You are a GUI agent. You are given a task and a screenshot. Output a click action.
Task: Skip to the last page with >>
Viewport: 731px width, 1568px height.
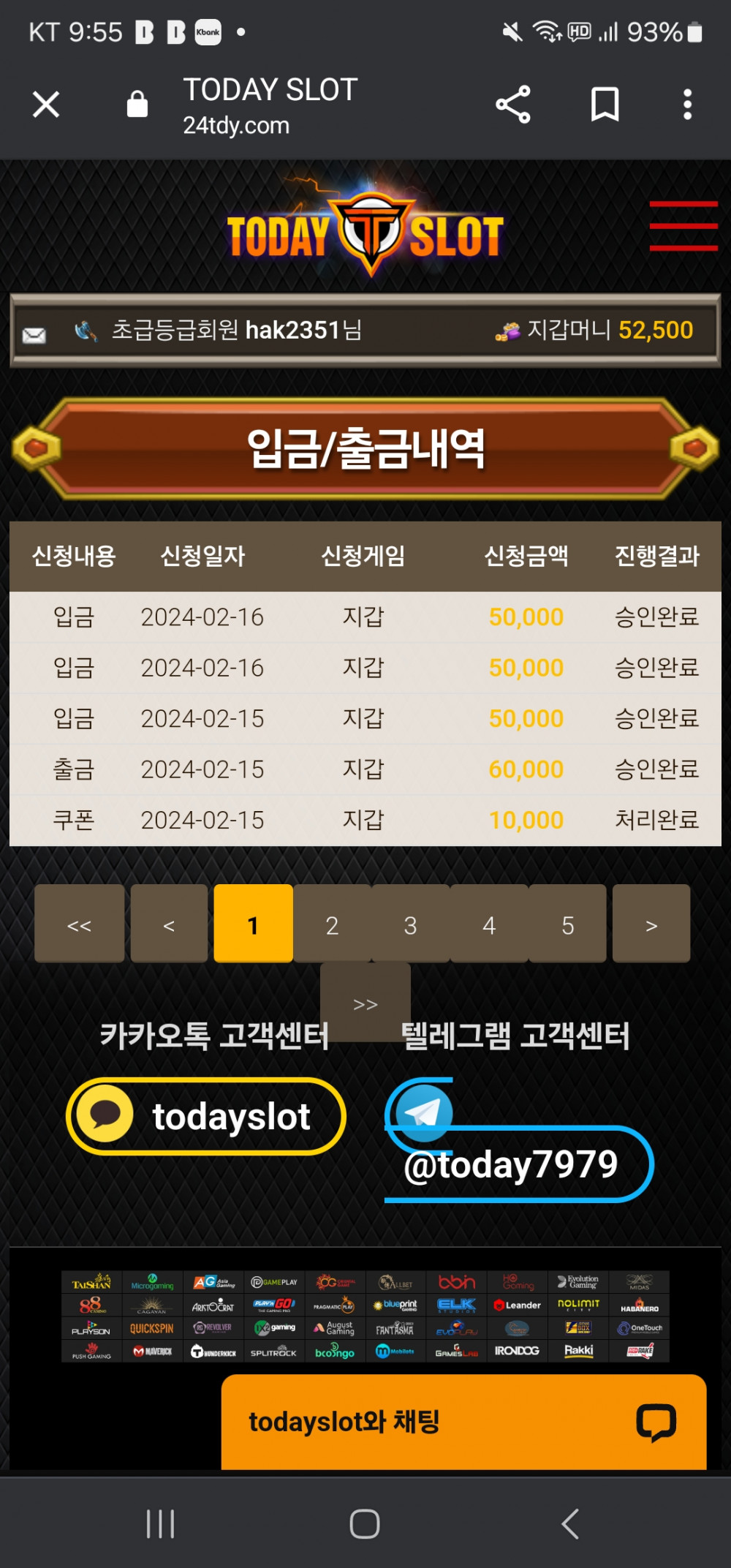pos(365,1003)
